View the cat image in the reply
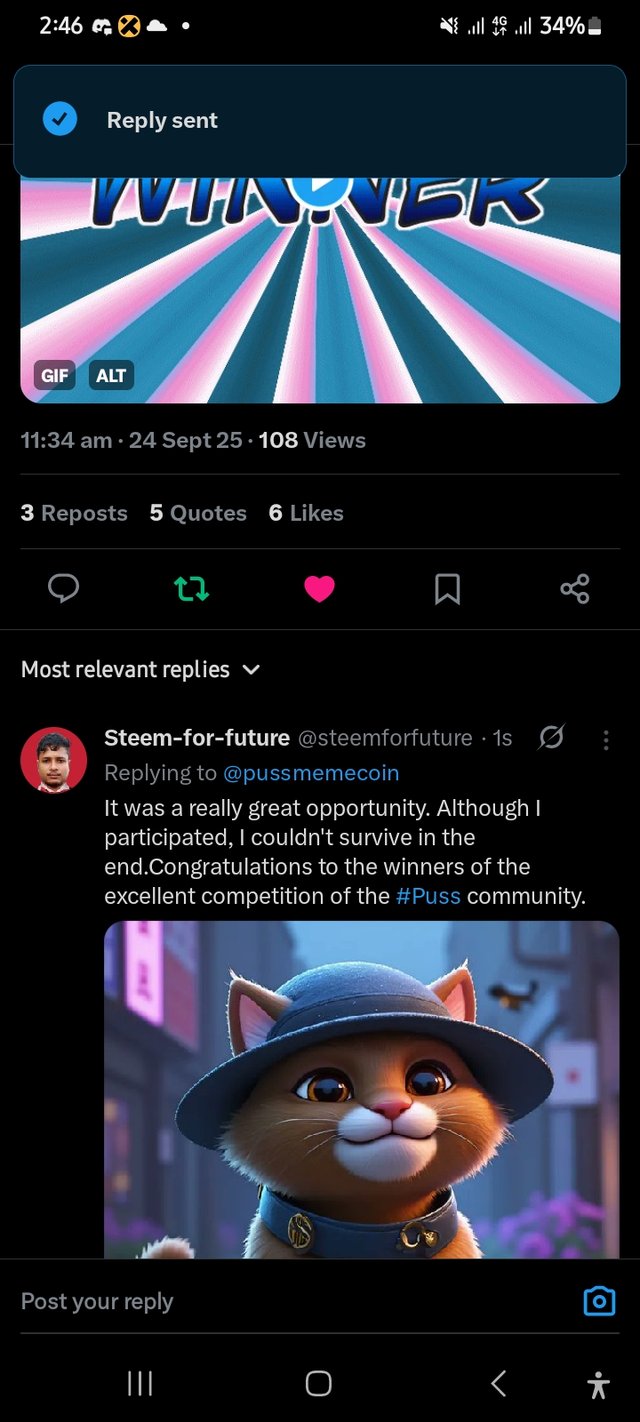Screen dimensions: 640x1422 click(x=361, y=1088)
